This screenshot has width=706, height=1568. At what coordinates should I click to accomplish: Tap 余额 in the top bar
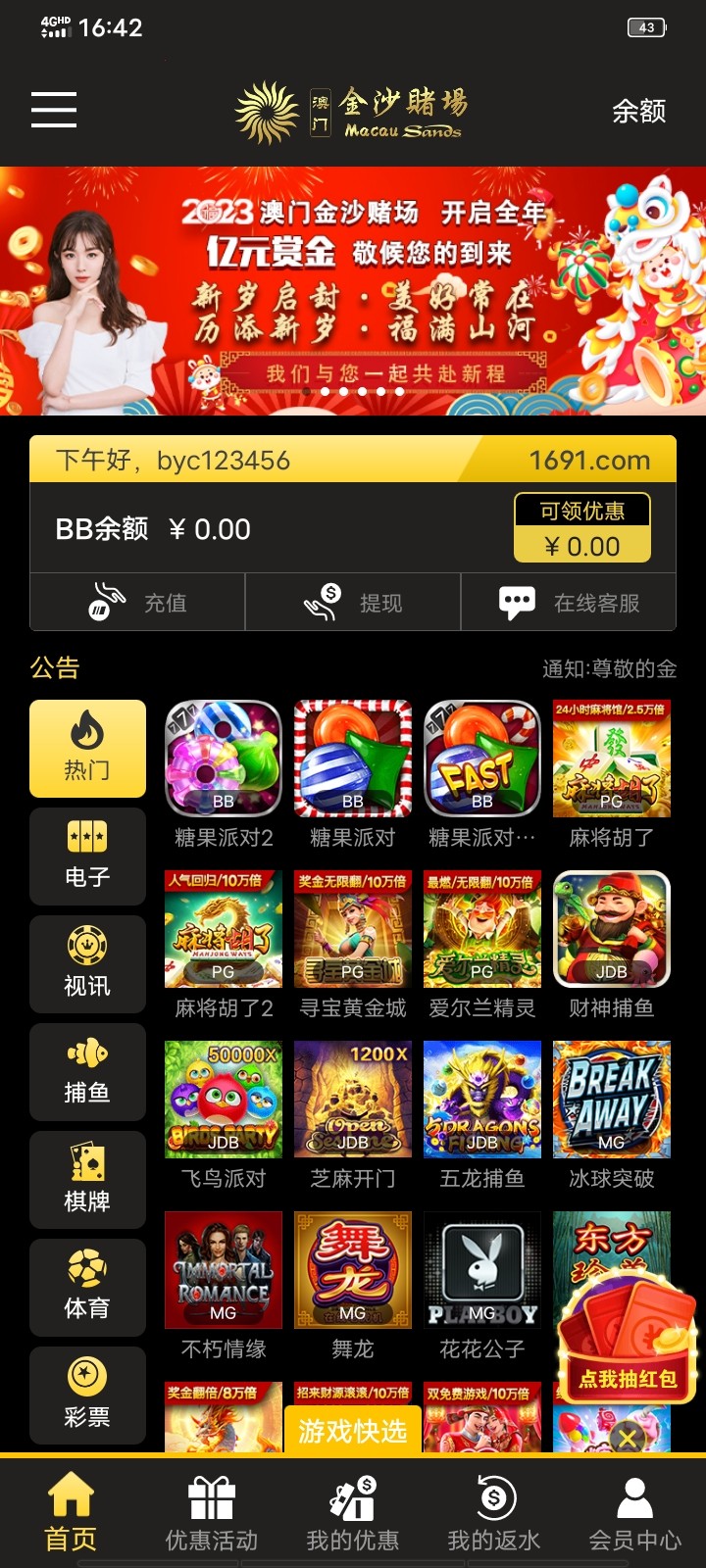pyautogui.click(x=638, y=111)
